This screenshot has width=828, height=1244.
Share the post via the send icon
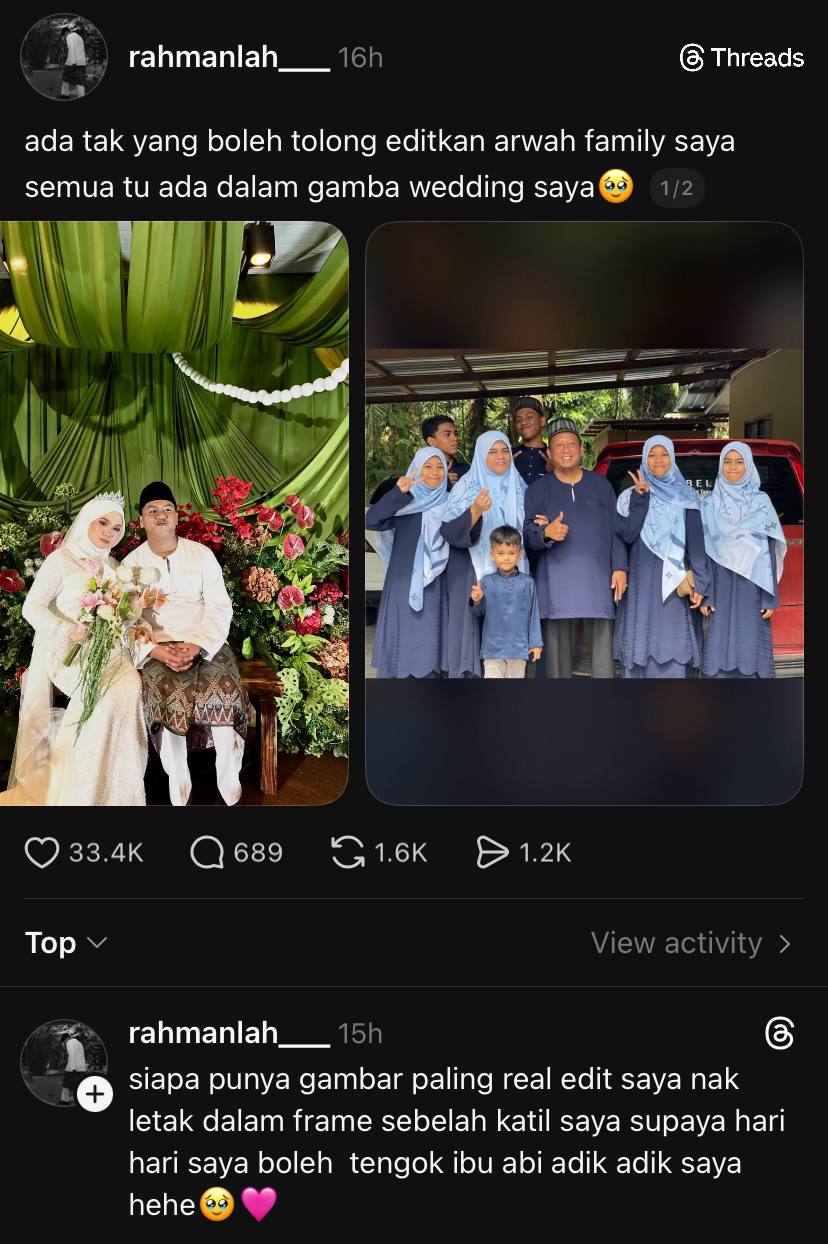pos(492,853)
